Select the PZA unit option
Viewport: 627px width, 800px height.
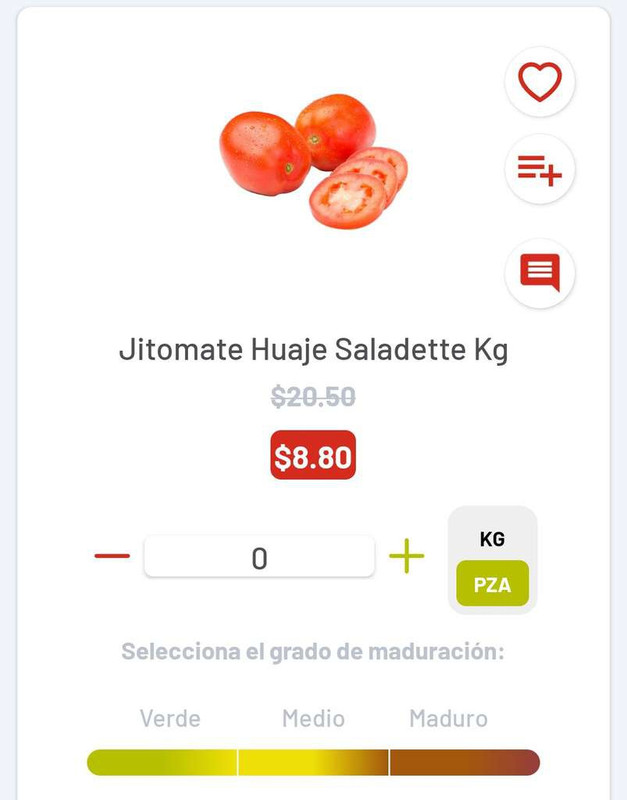492,585
